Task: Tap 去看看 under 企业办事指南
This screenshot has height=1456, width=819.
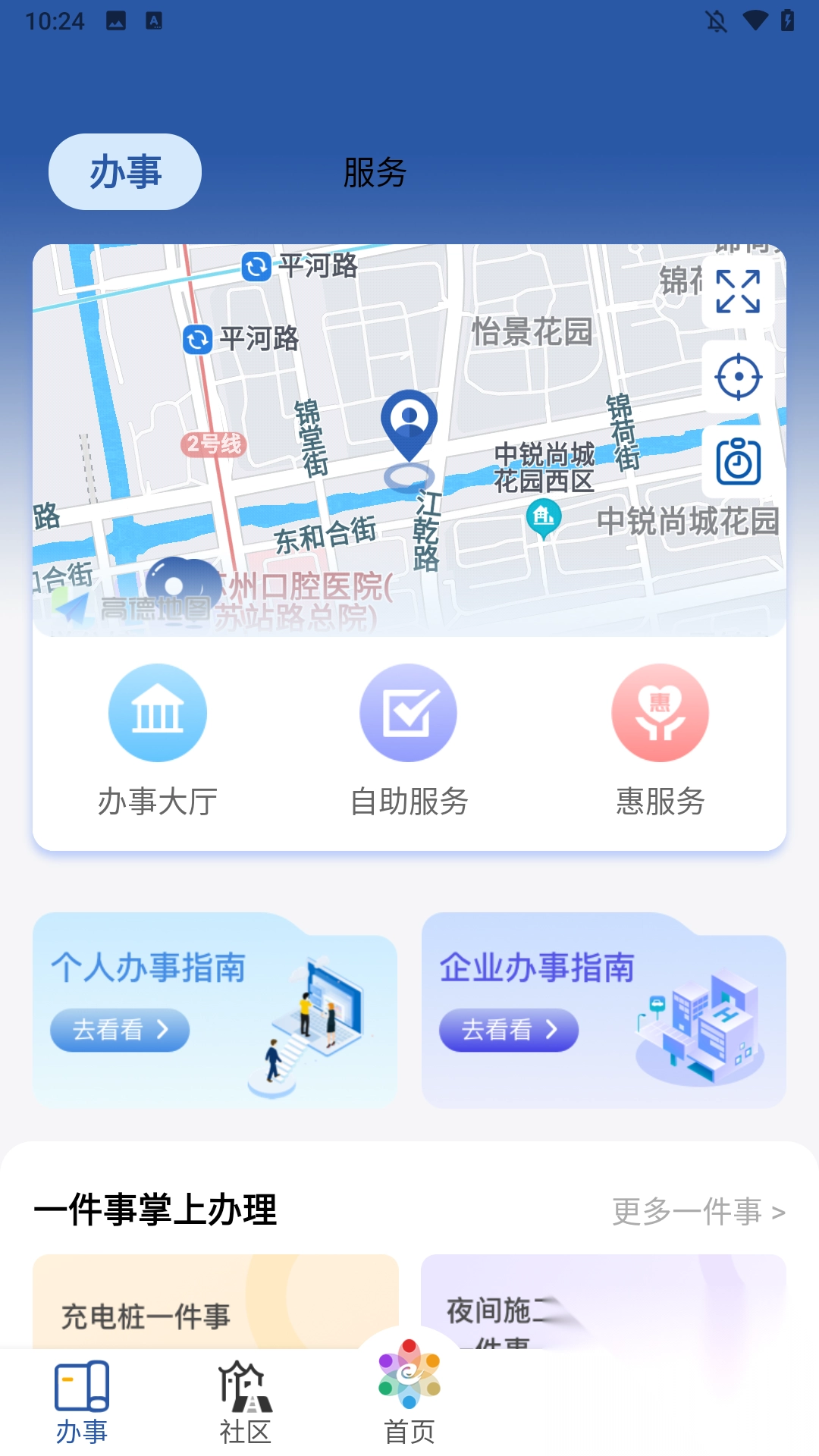Action: [509, 1030]
